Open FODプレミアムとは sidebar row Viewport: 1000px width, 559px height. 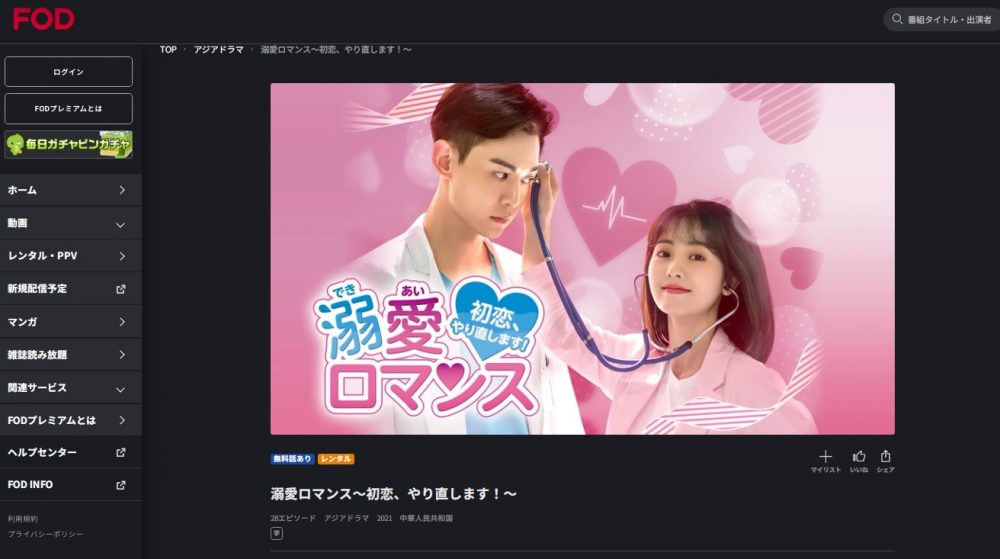pyautogui.click(x=68, y=420)
